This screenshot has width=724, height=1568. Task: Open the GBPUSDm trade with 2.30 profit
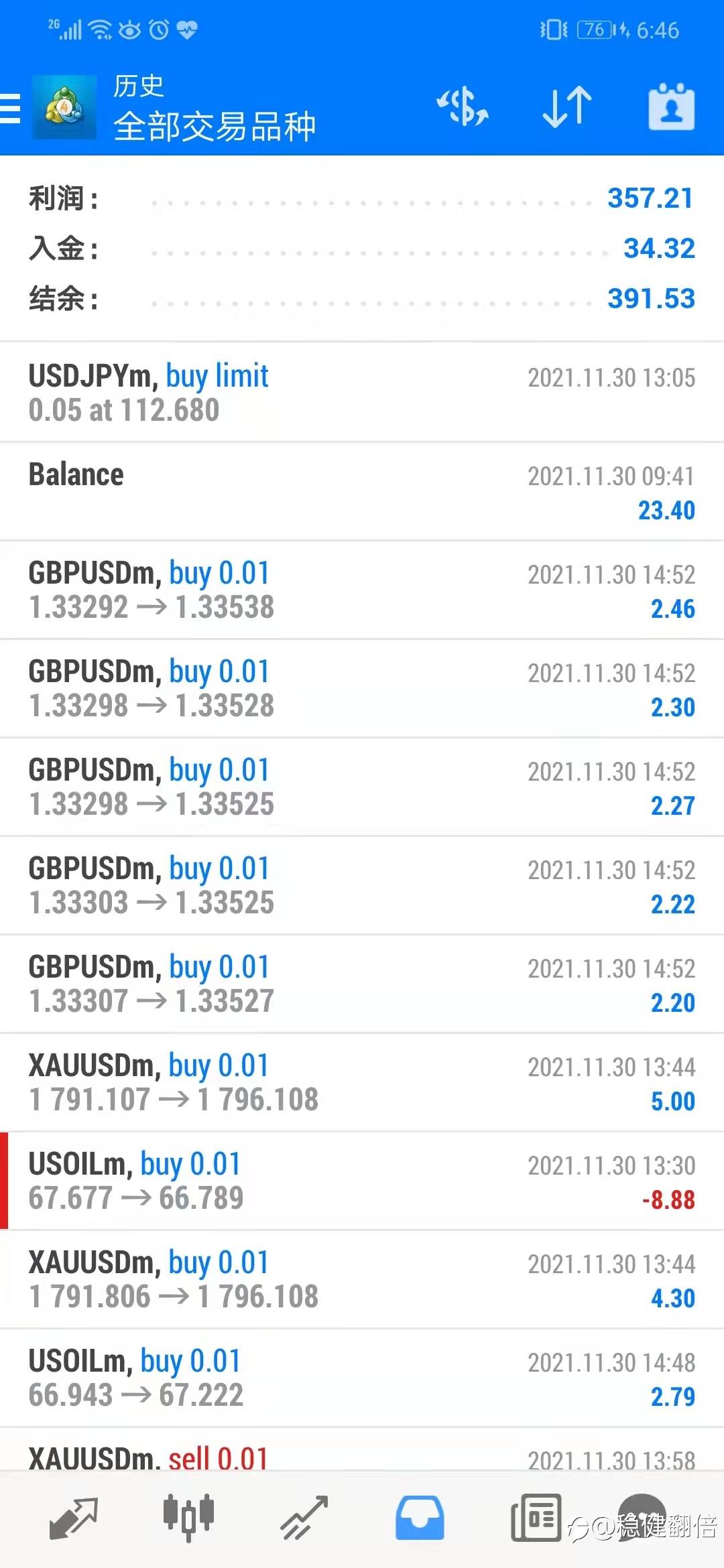362,688
